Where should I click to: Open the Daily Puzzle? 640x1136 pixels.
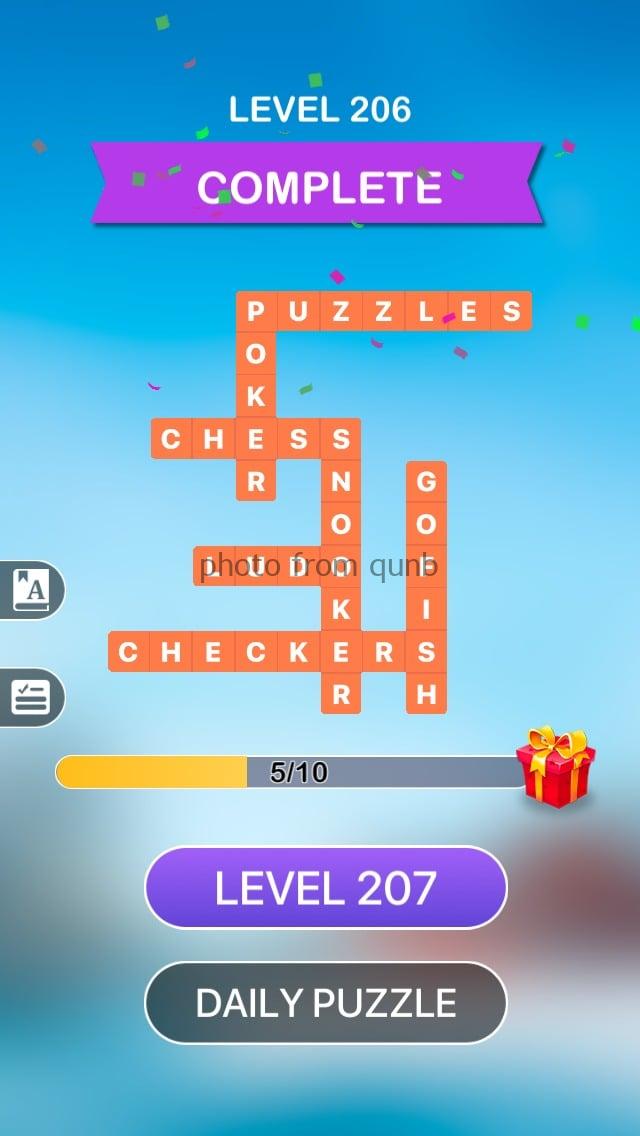point(325,1003)
